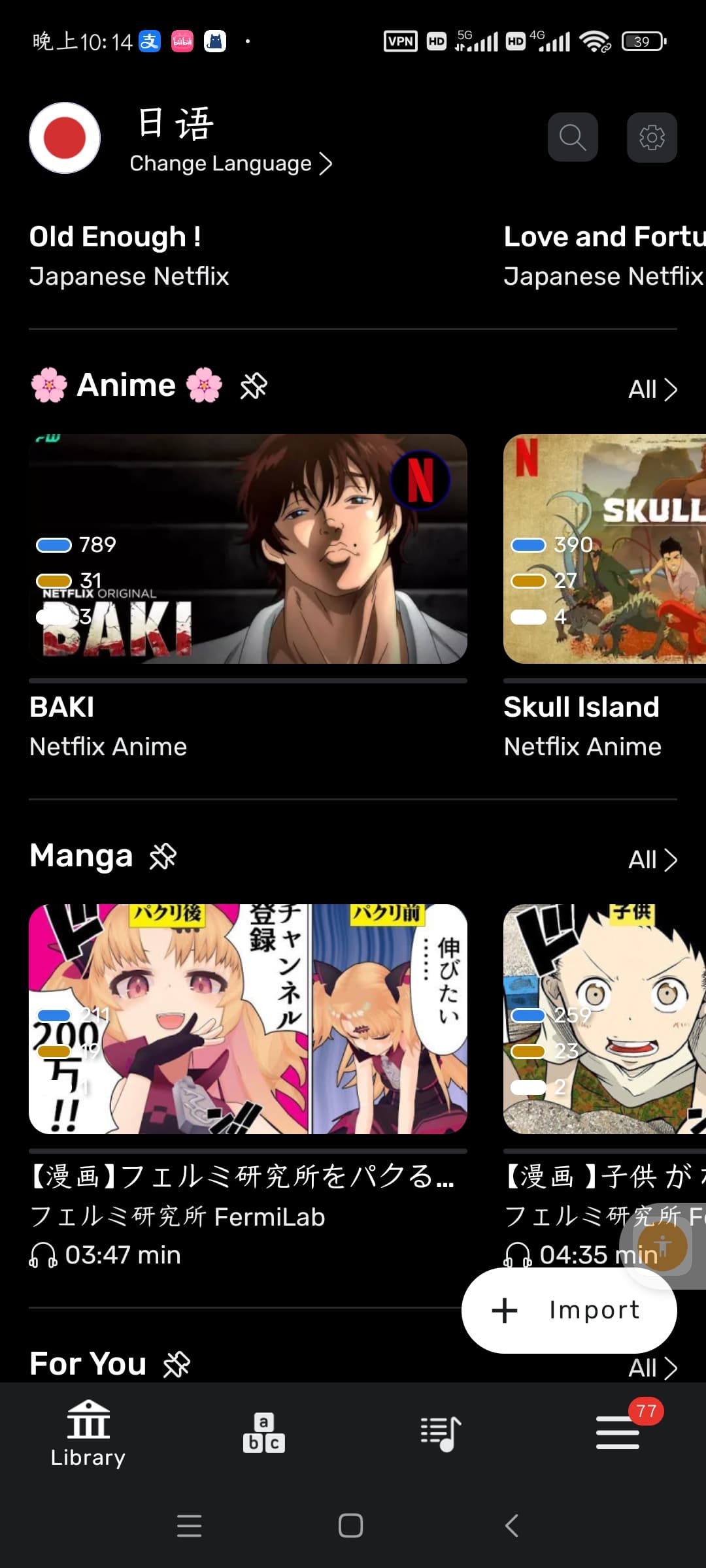The height and width of the screenshot is (1568, 706).
Task: Open the search icon
Action: pyautogui.click(x=573, y=137)
